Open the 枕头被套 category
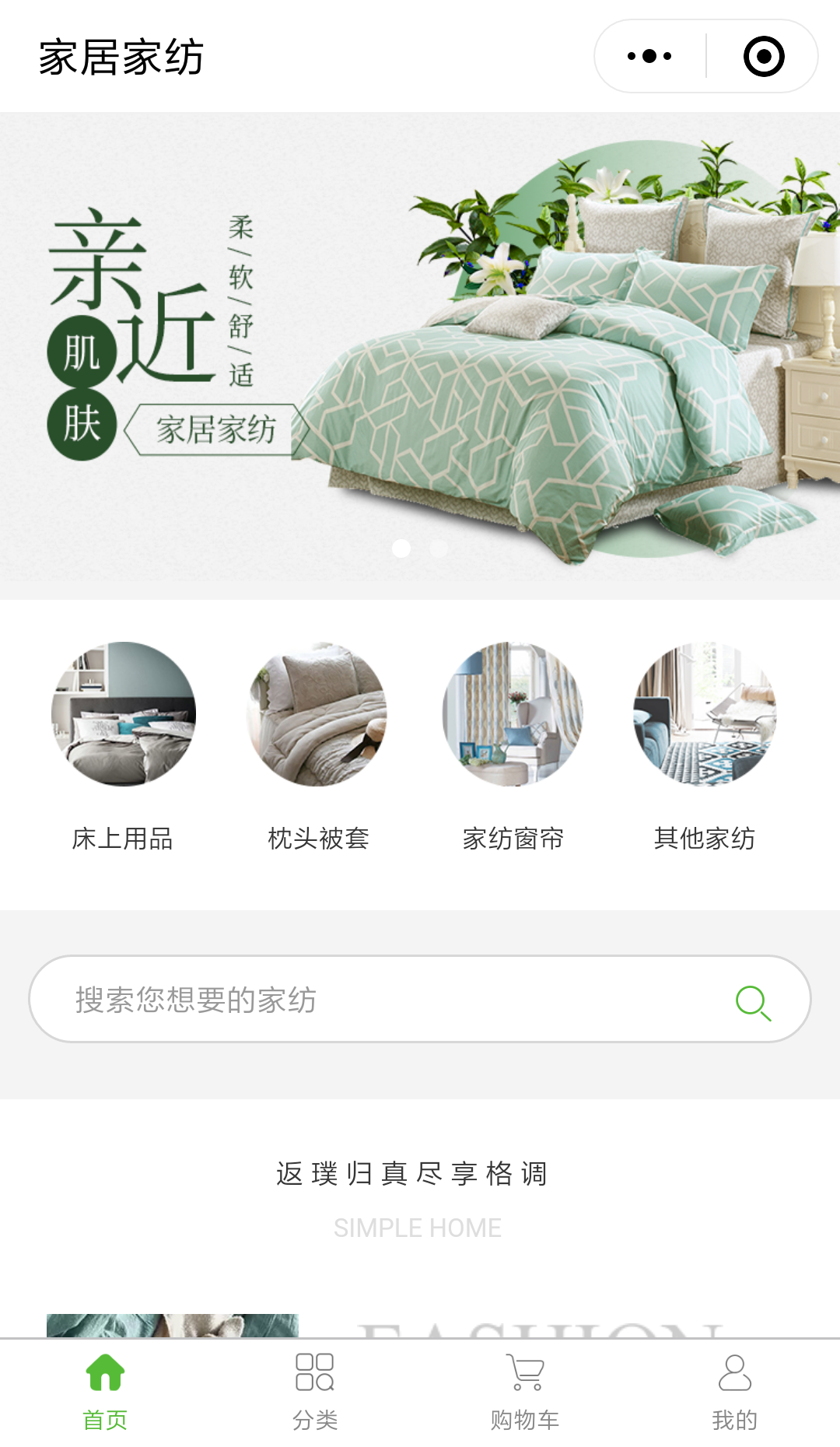840x1447 pixels. 317,747
